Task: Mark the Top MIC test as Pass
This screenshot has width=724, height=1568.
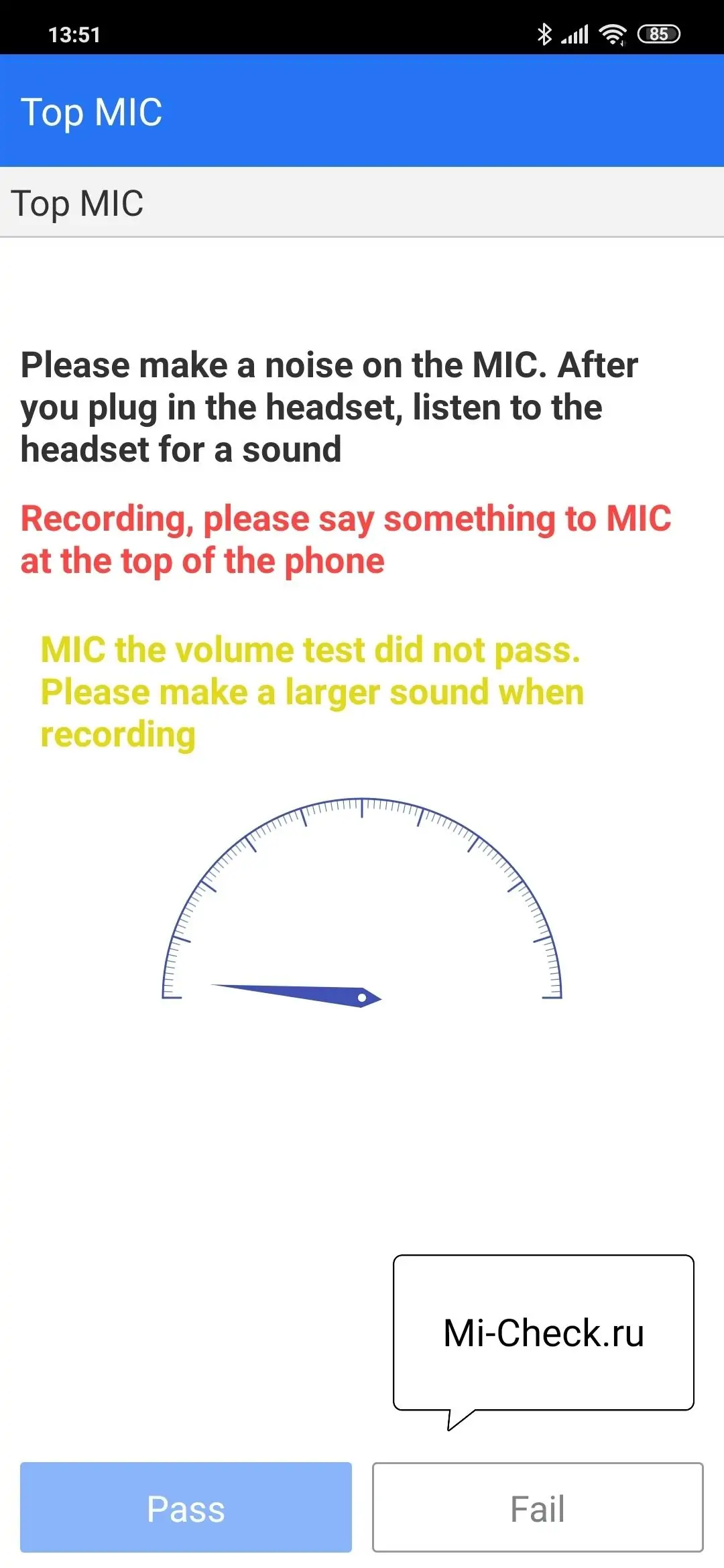Action: coord(186,1507)
